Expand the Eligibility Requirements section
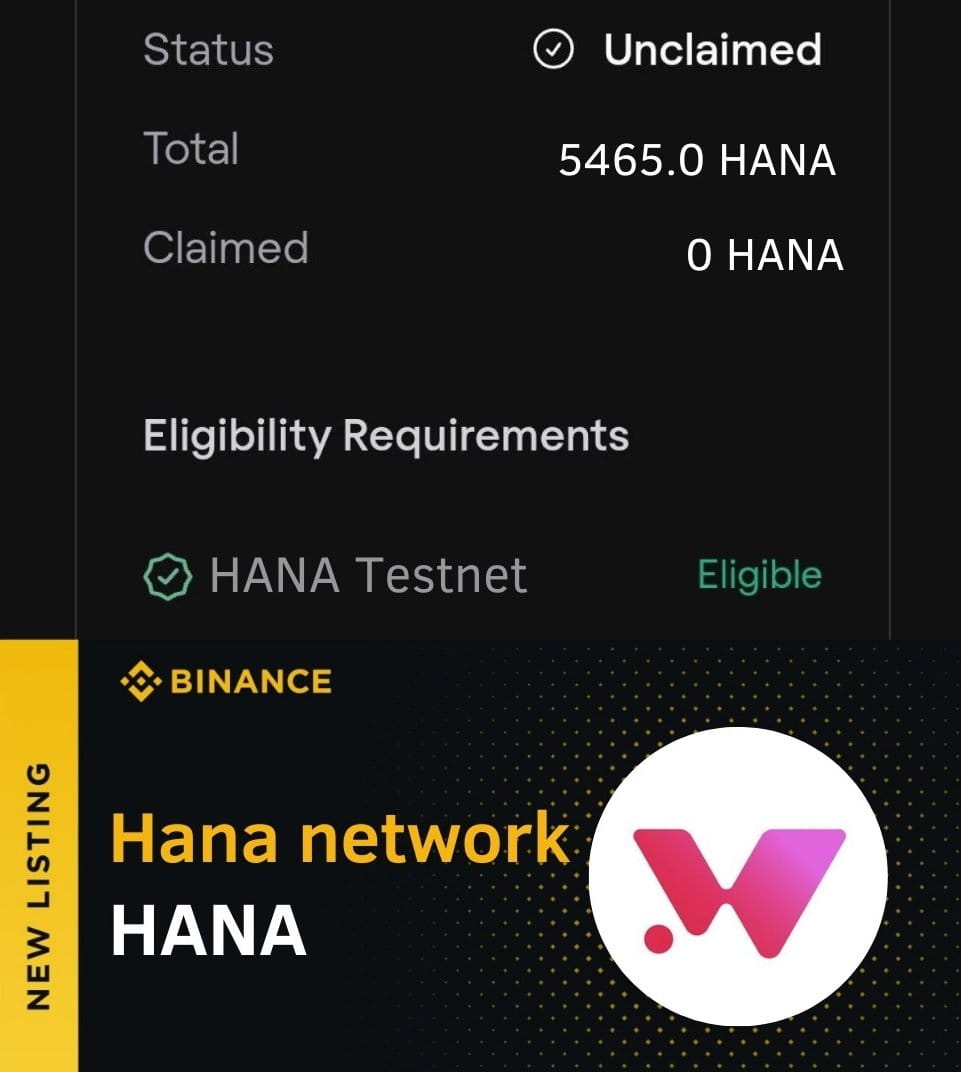 (x=386, y=434)
